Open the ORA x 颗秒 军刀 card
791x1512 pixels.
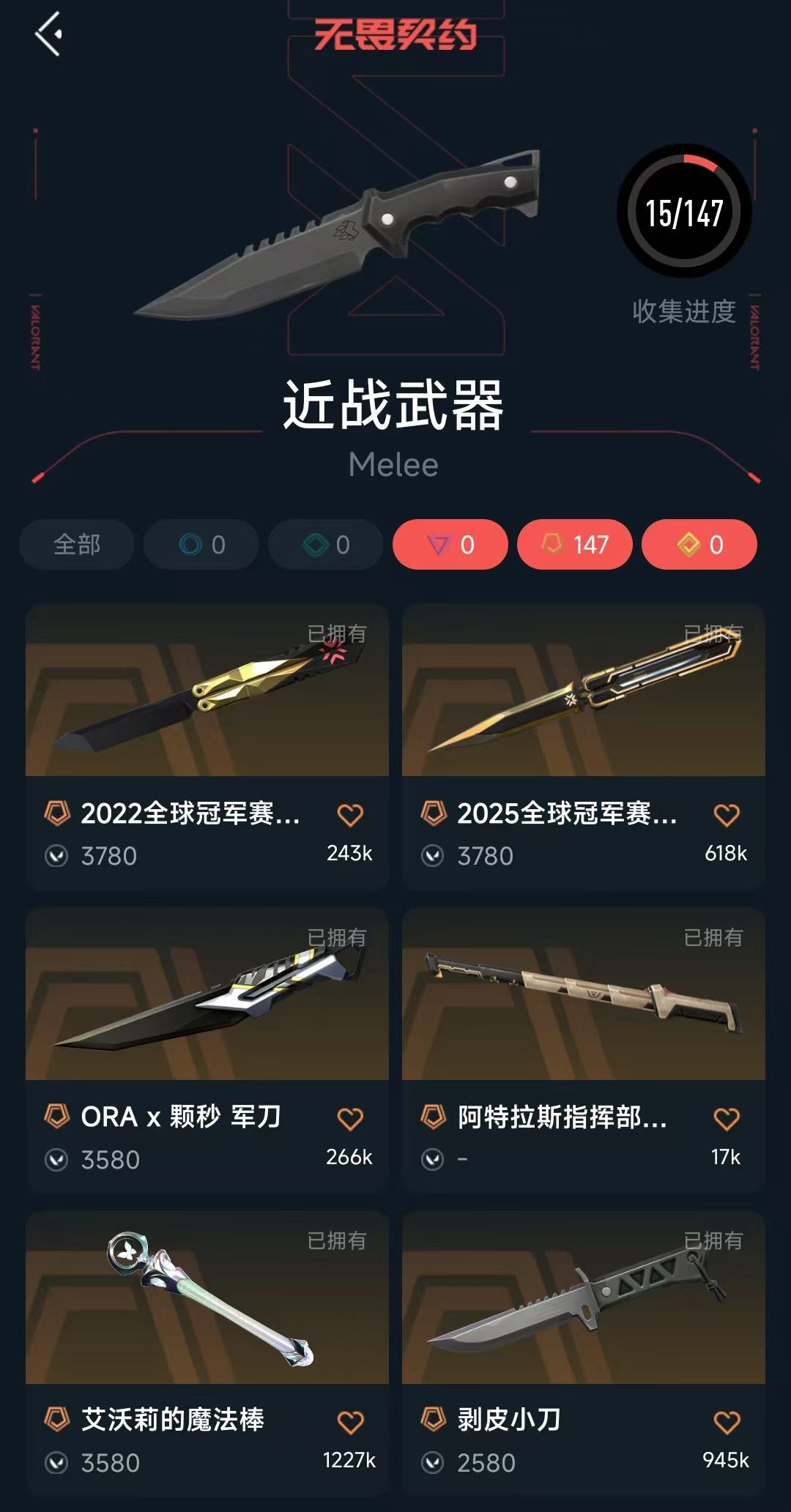pyautogui.click(x=207, y=1050)
